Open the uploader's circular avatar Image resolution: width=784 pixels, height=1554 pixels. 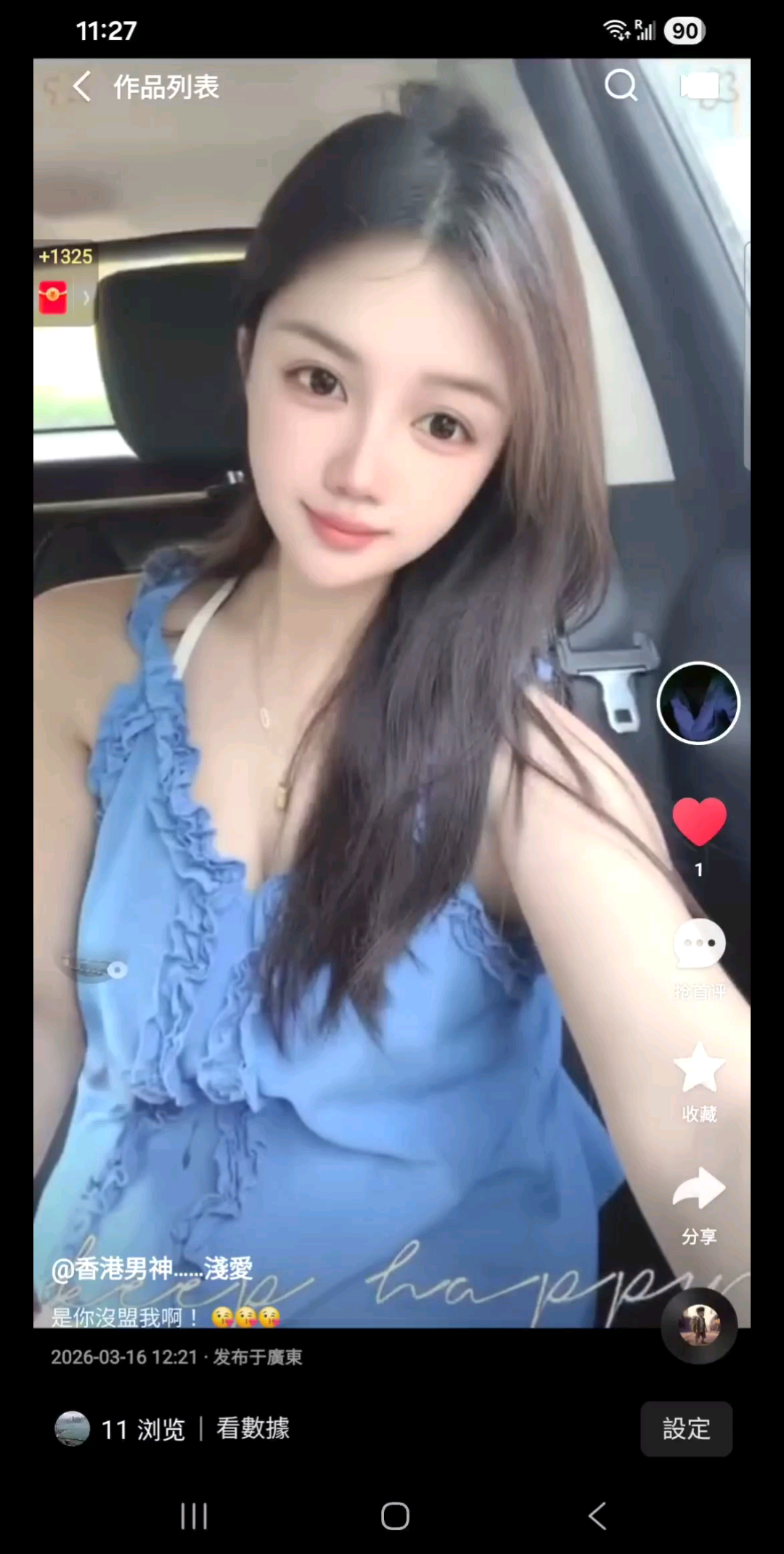pyautogui.click(x=699, y=703)
